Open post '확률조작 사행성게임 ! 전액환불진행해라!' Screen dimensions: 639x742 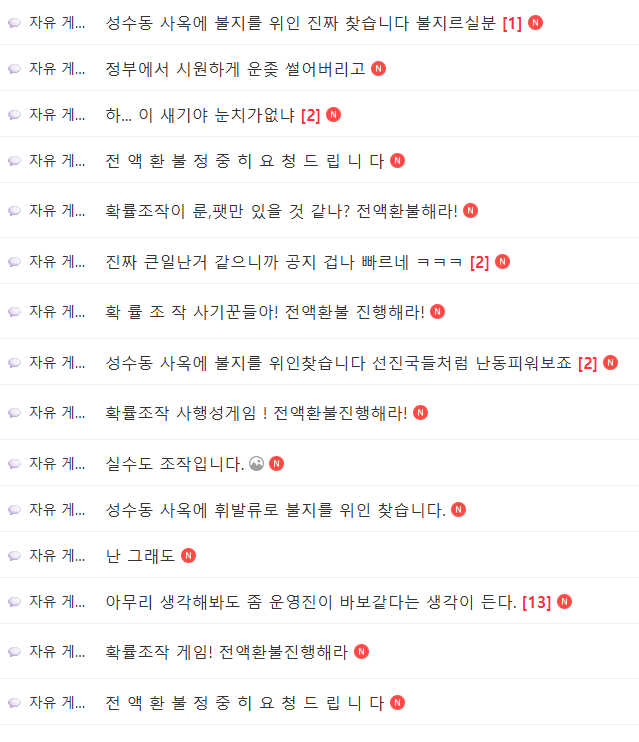256,412
